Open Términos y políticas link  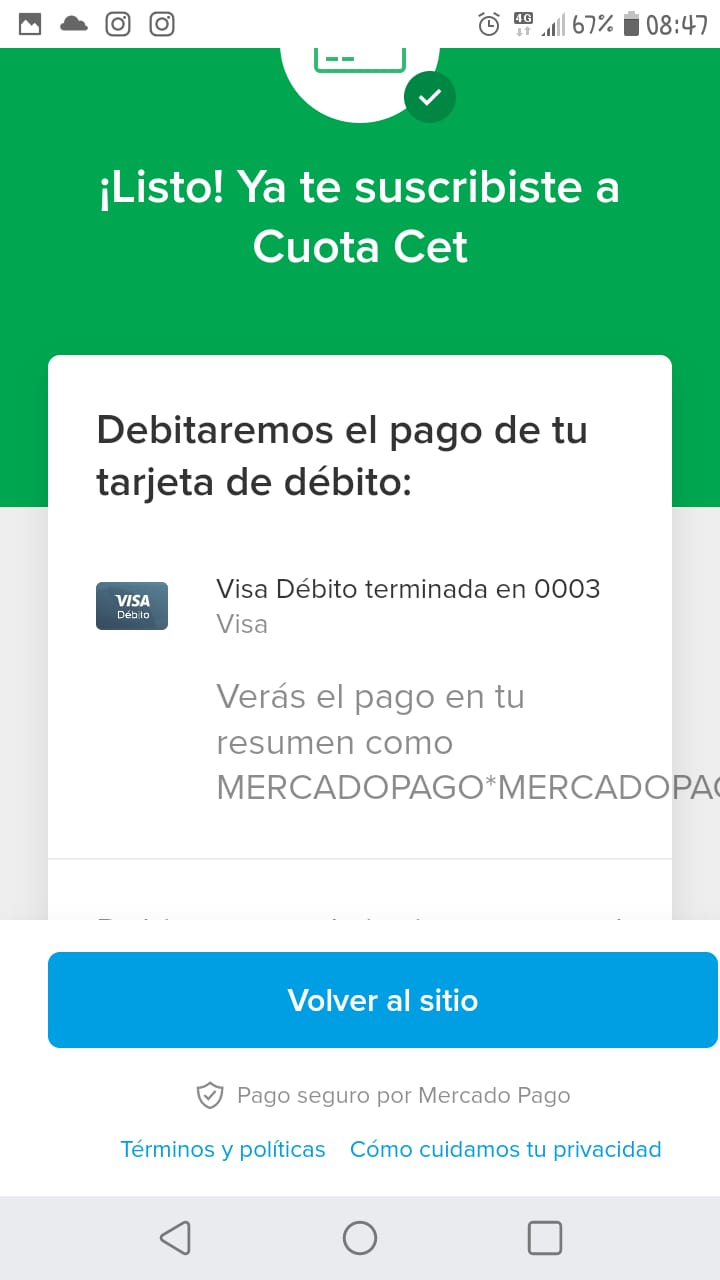pos(223,1149)
